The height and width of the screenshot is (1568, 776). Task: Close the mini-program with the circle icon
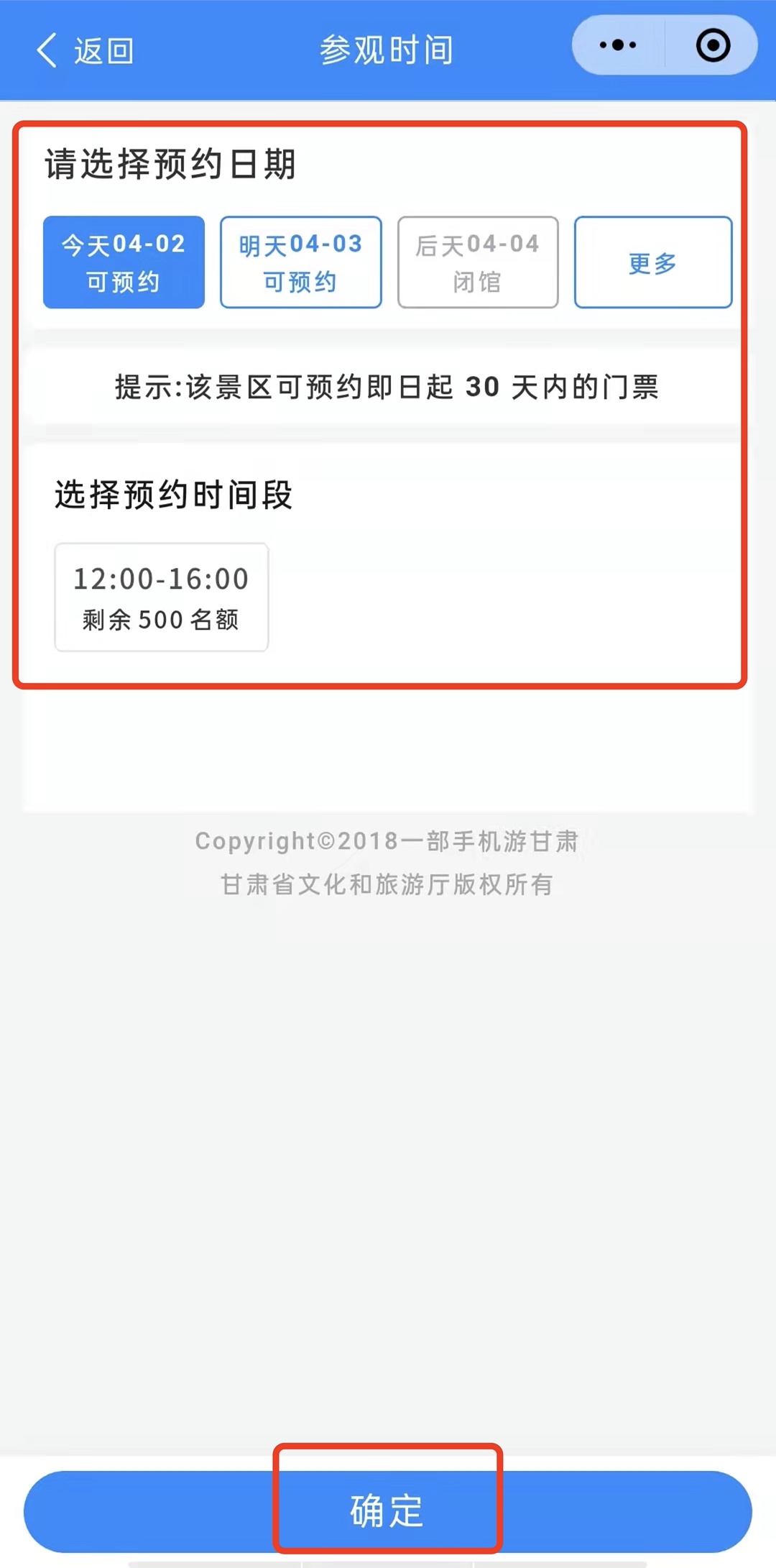click(x=713, y=46)
